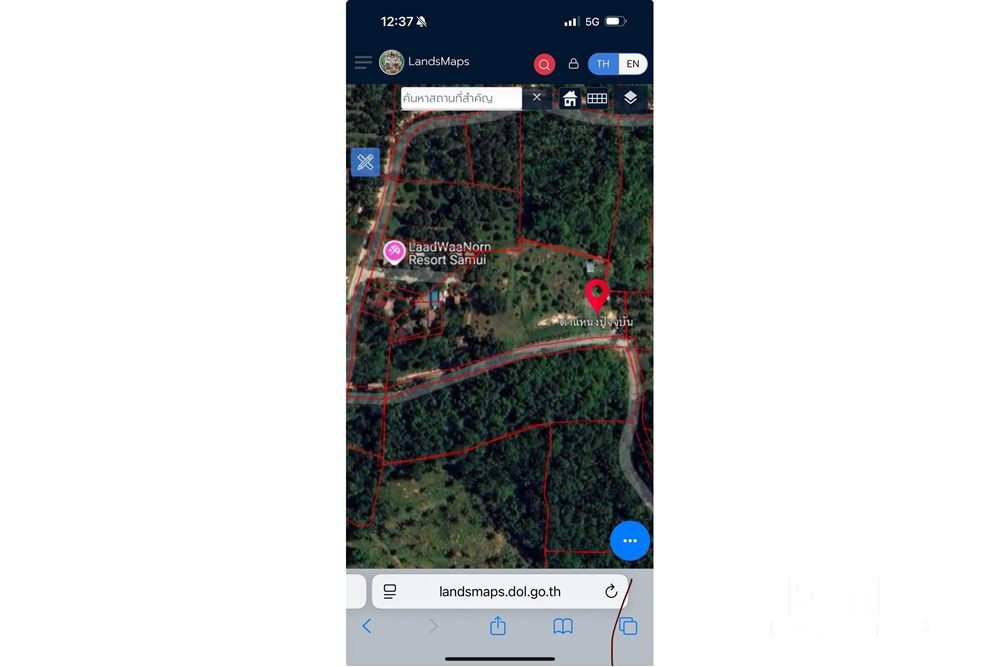This screenshot has width=1000, height=667.
Task: Open the grid overlay tool
Action: (x=597, y=98)
